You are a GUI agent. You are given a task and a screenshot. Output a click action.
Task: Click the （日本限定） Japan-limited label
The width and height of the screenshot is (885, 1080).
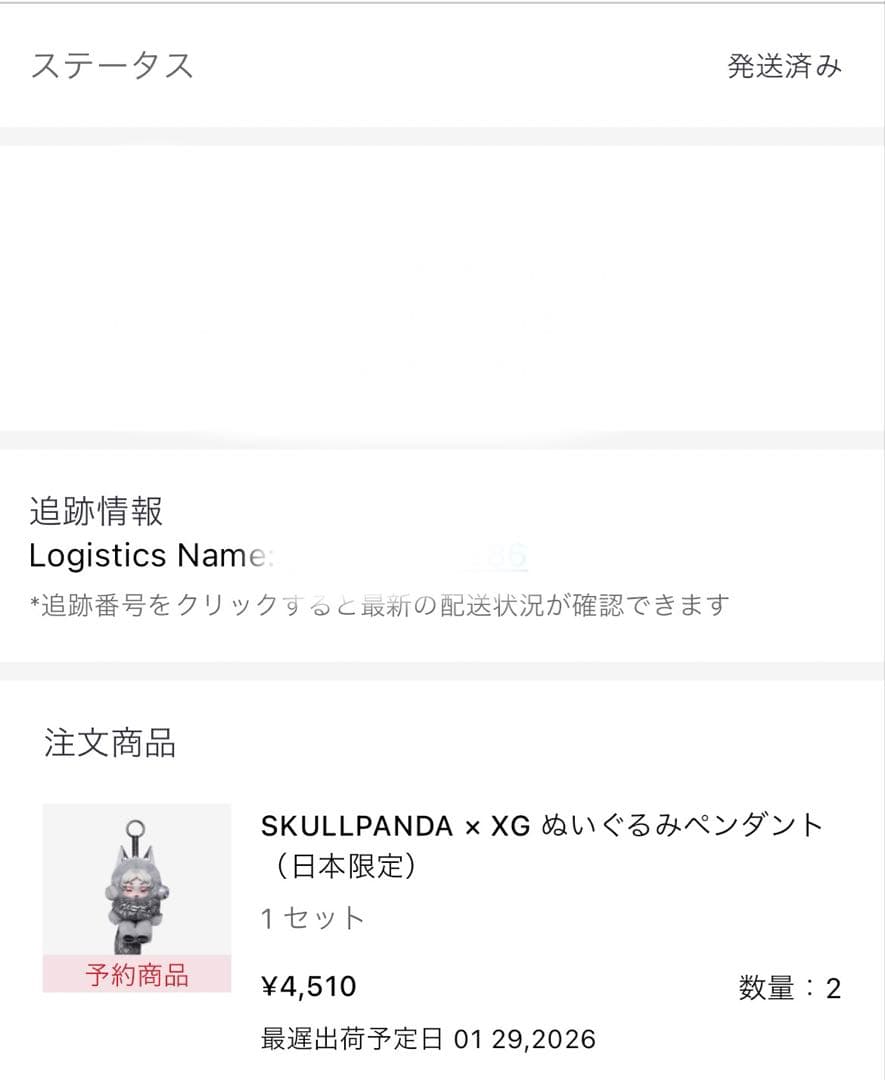(321, 867)
